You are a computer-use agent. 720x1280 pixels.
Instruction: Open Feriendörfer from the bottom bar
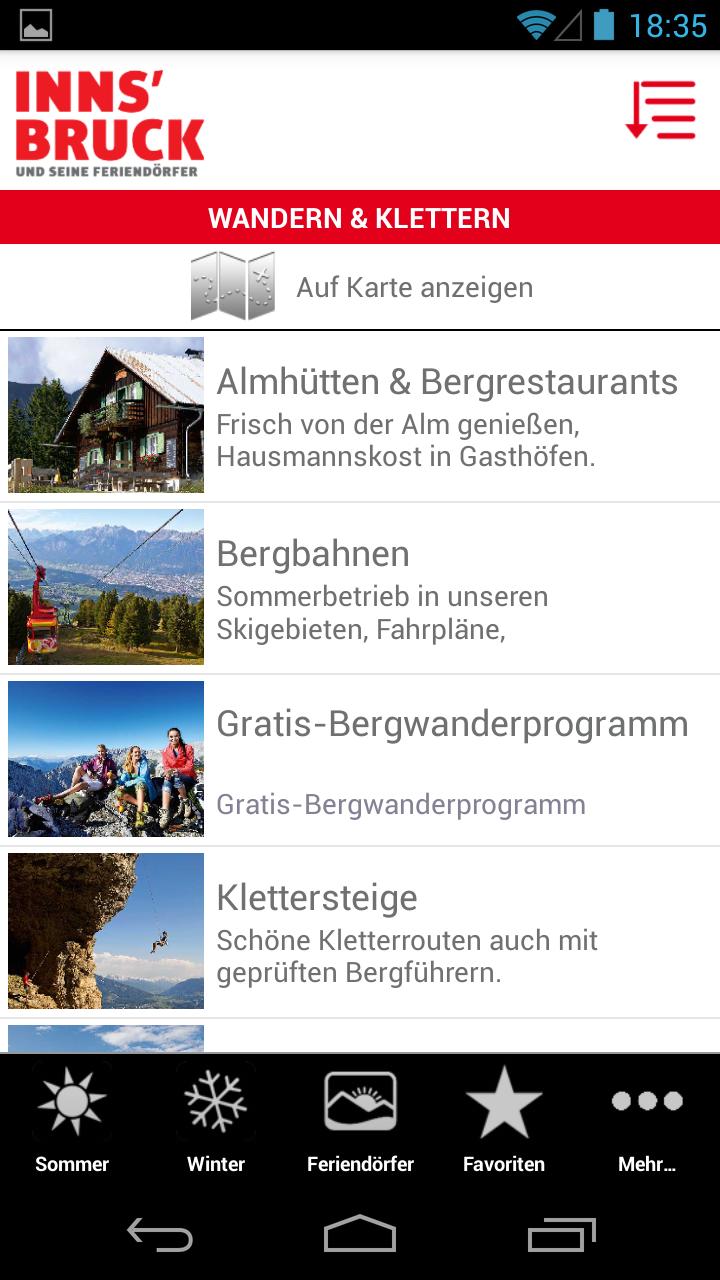point(360,1115)
